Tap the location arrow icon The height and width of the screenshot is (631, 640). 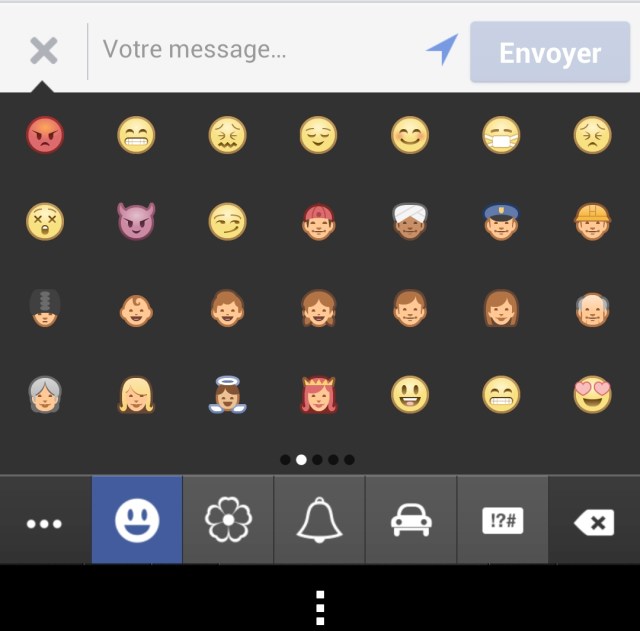coord(441,50)
